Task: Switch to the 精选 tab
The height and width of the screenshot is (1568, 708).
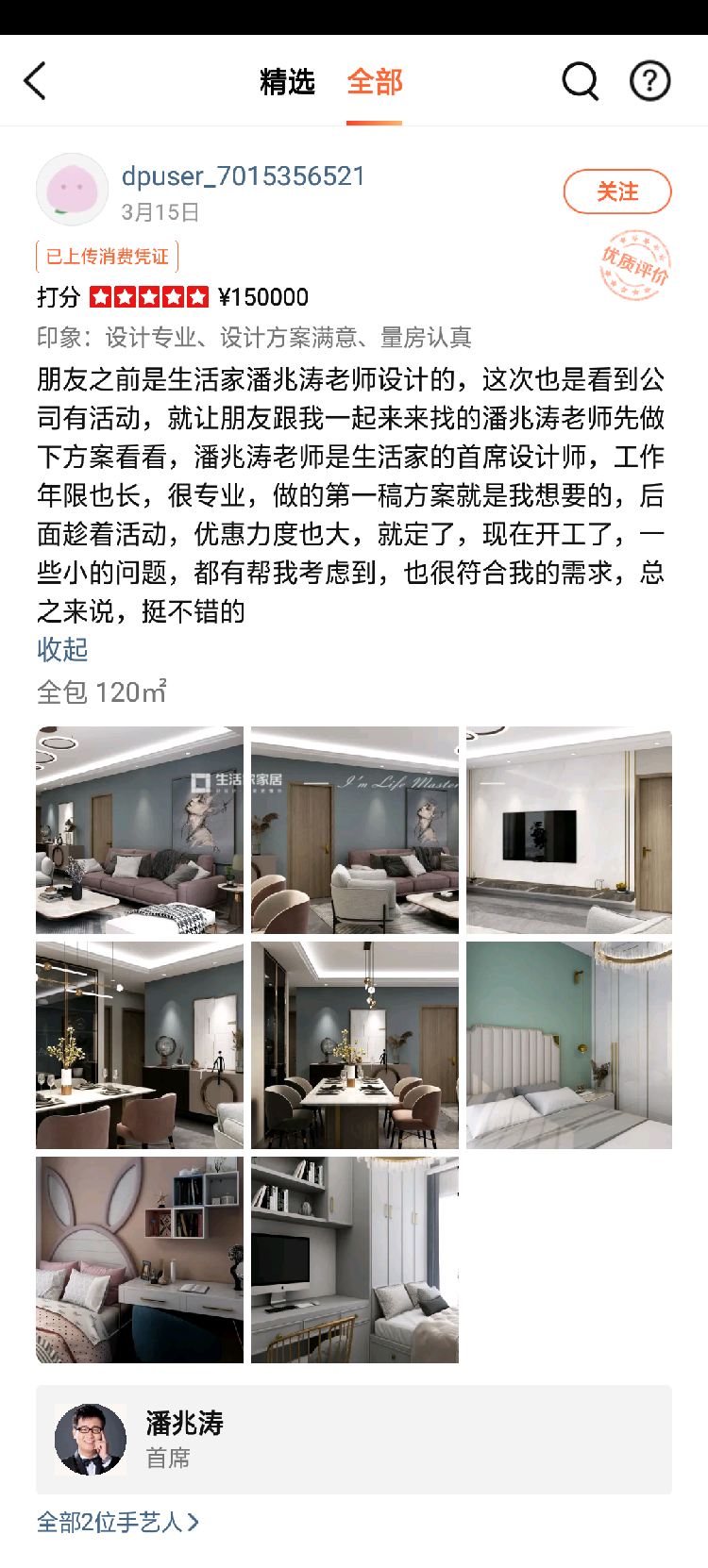Action: pyautogui.click(x=287, y=82)
